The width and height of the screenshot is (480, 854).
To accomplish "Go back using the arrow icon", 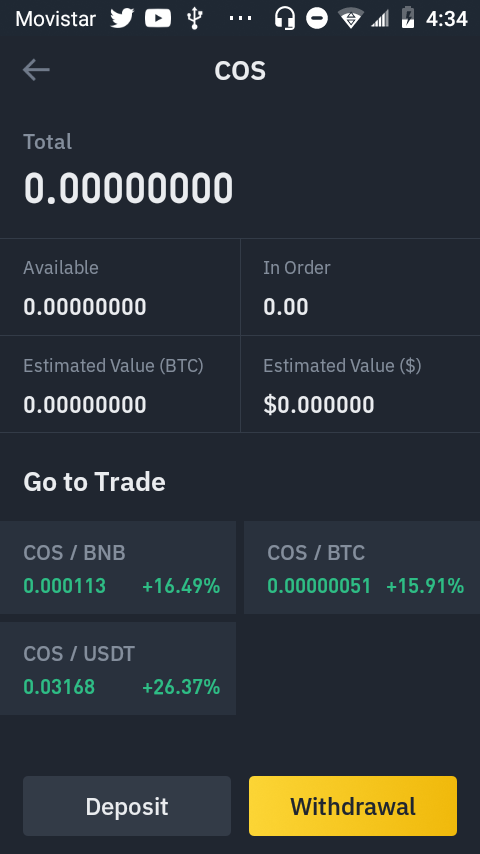I will [36, 70].
